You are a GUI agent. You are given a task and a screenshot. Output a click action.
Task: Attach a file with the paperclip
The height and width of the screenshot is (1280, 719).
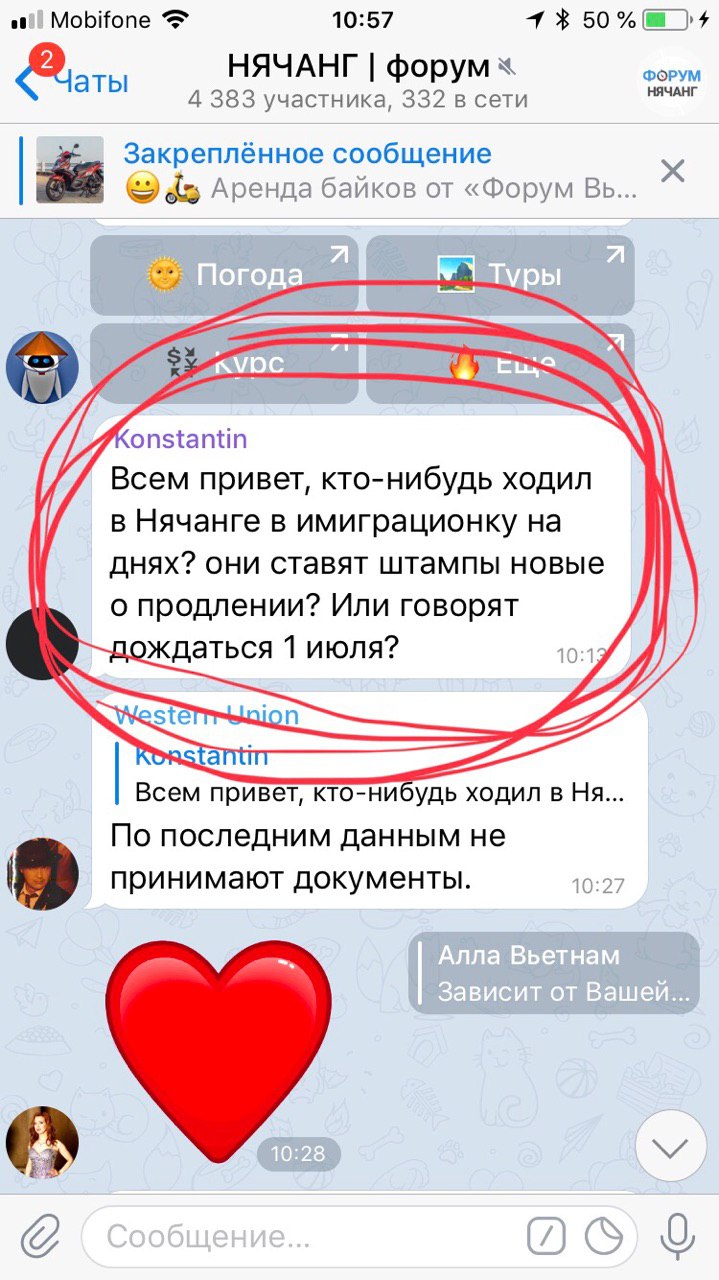[40, 1237]
